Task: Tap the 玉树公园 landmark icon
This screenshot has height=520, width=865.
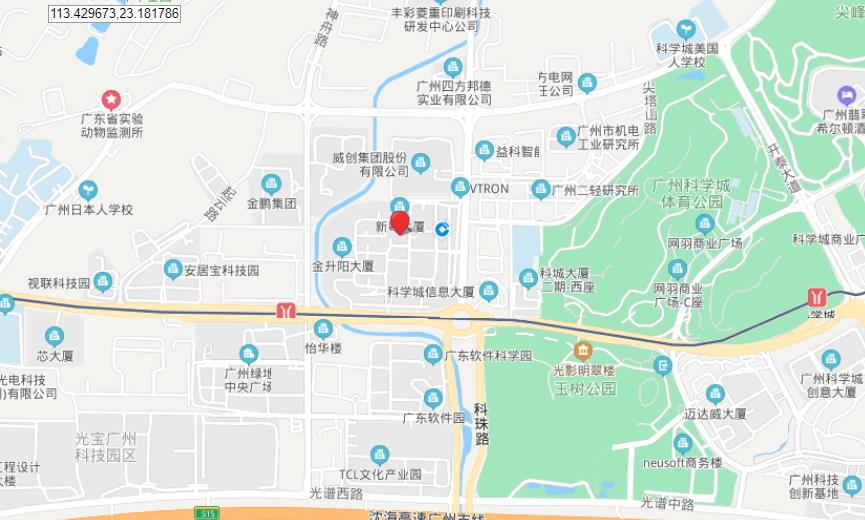Action: pyautogui.click(x=583, y=351)
